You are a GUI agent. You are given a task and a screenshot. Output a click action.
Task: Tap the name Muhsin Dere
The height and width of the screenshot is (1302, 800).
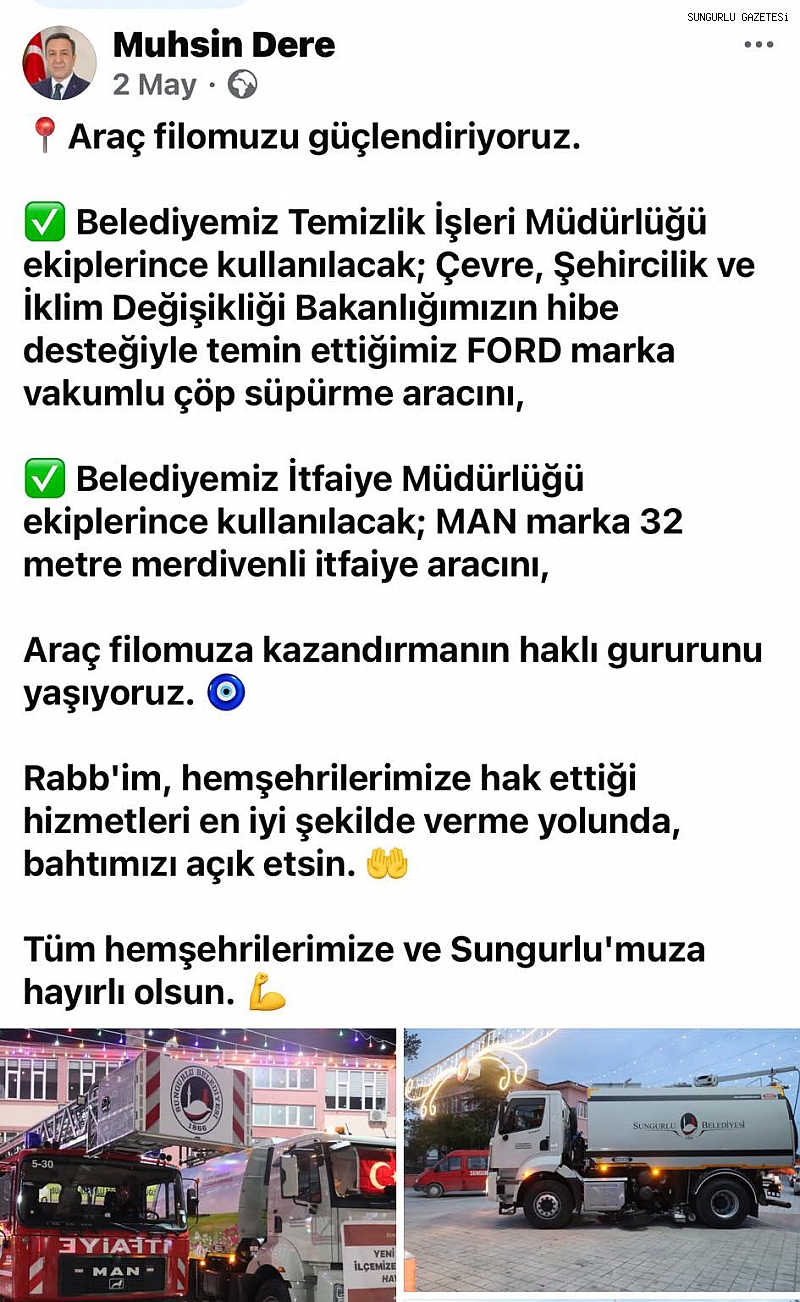[x=224, y=44]
